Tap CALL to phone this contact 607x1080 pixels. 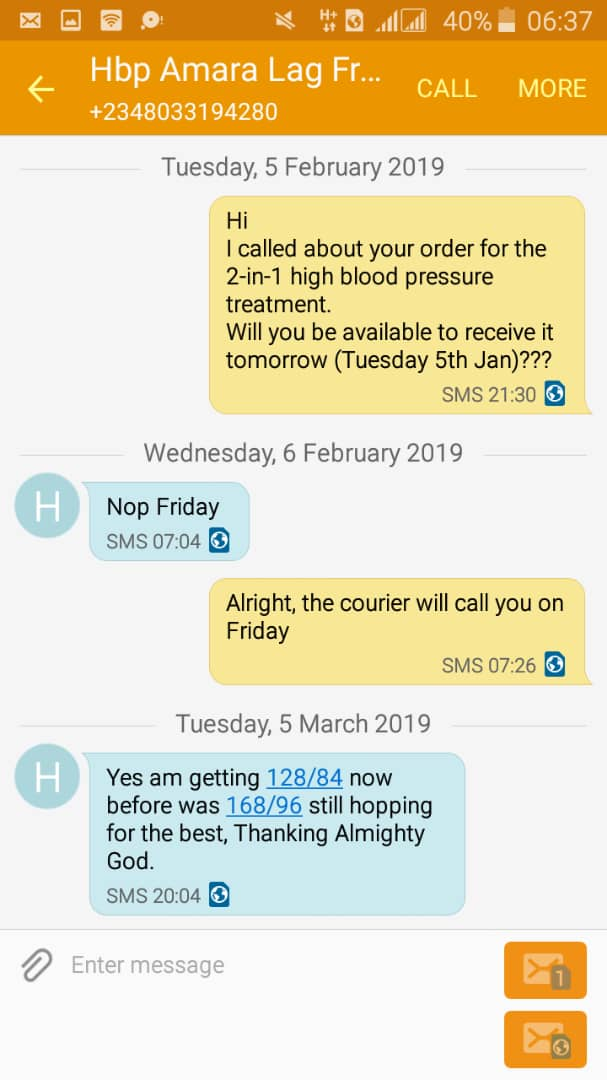click(x=446, y=89)
